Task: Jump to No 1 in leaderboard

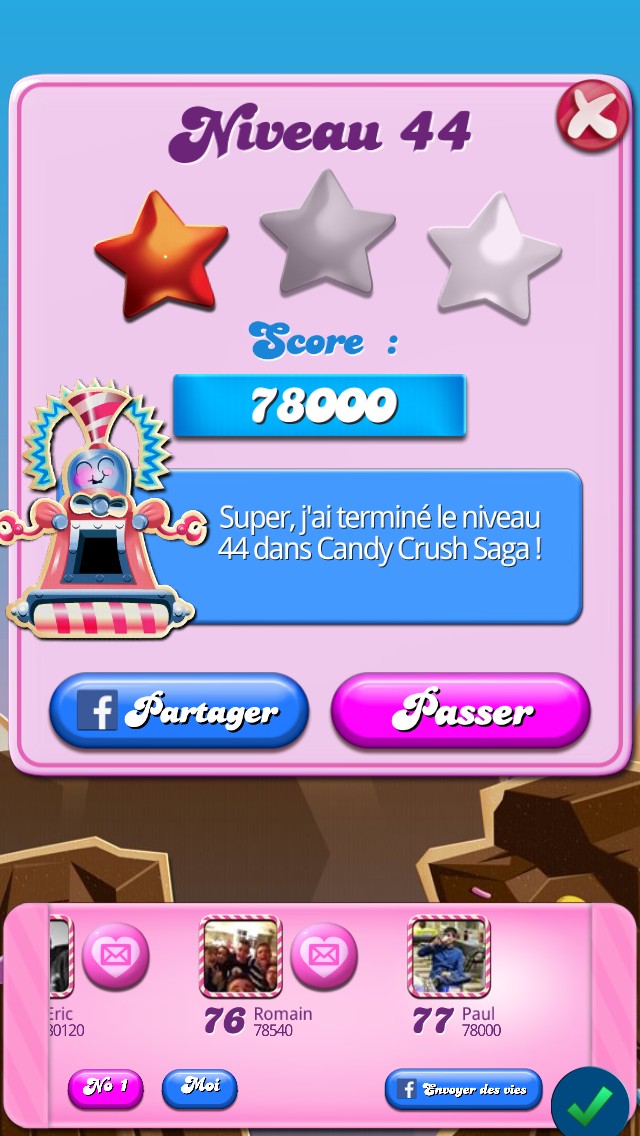Action: pos(105,1088)
